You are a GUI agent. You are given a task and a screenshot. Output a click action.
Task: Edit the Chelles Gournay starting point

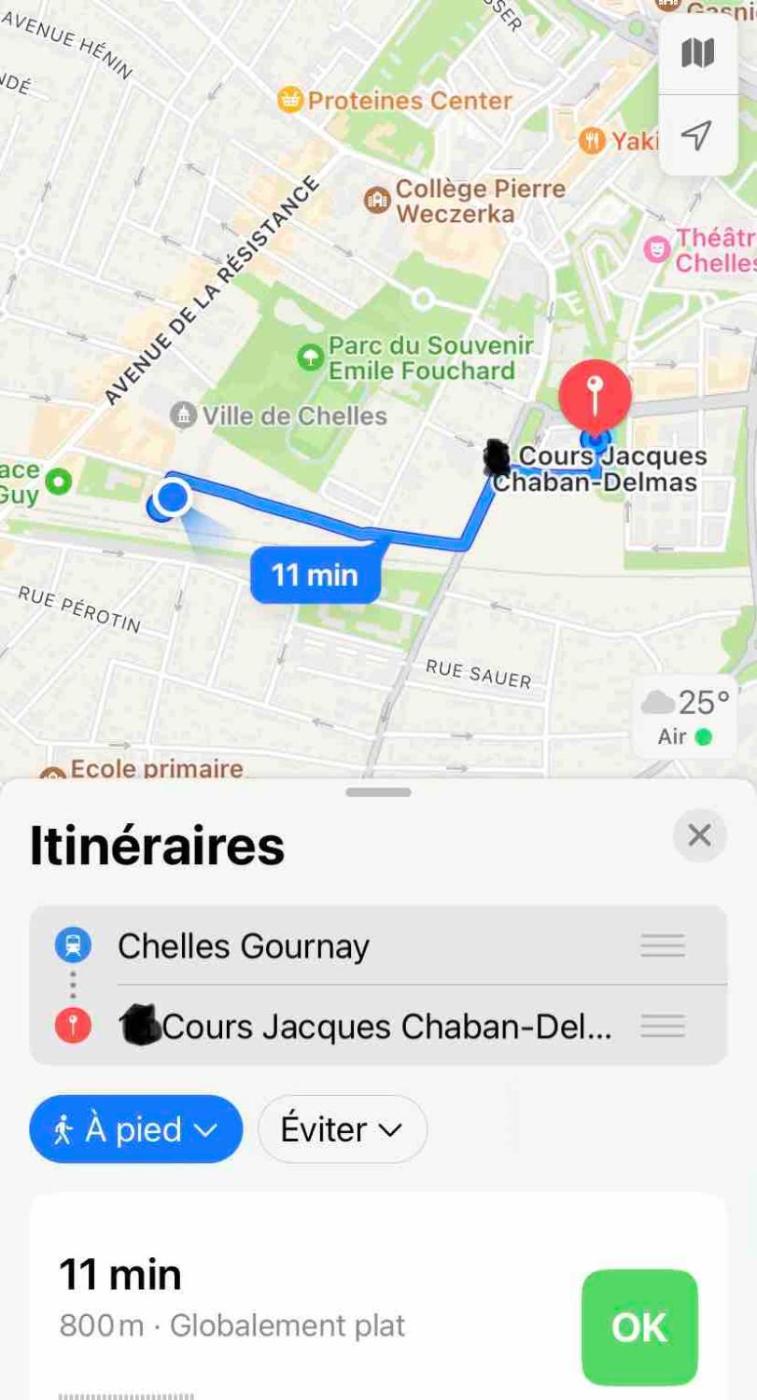(243, 945)
